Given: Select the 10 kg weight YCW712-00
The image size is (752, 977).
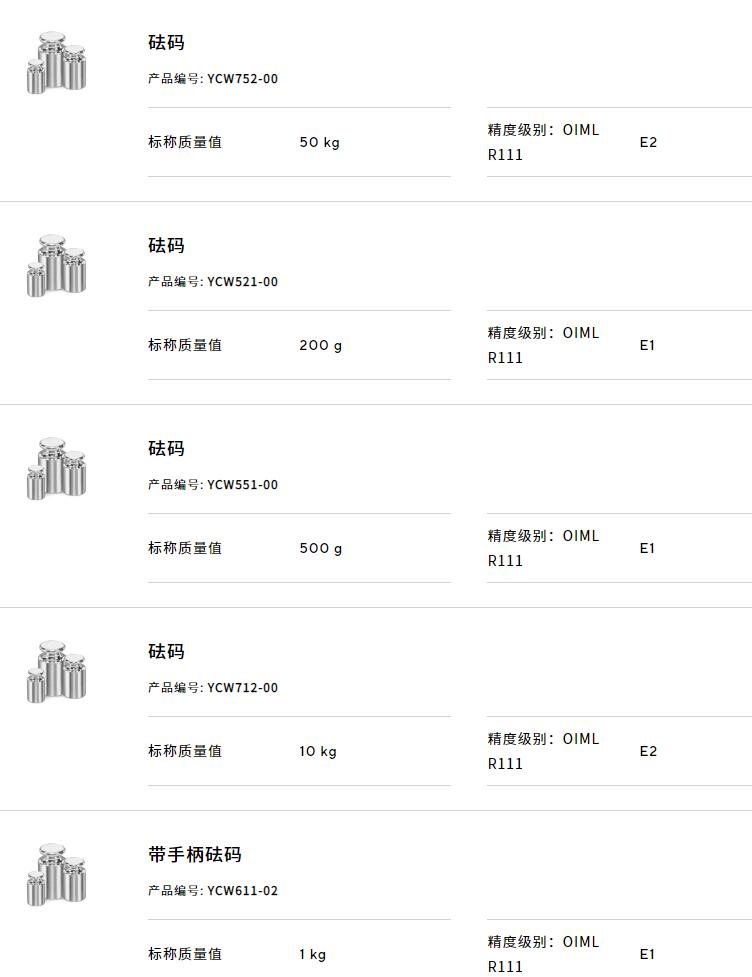Looking at the screenshot, I should tap(166, 652).
